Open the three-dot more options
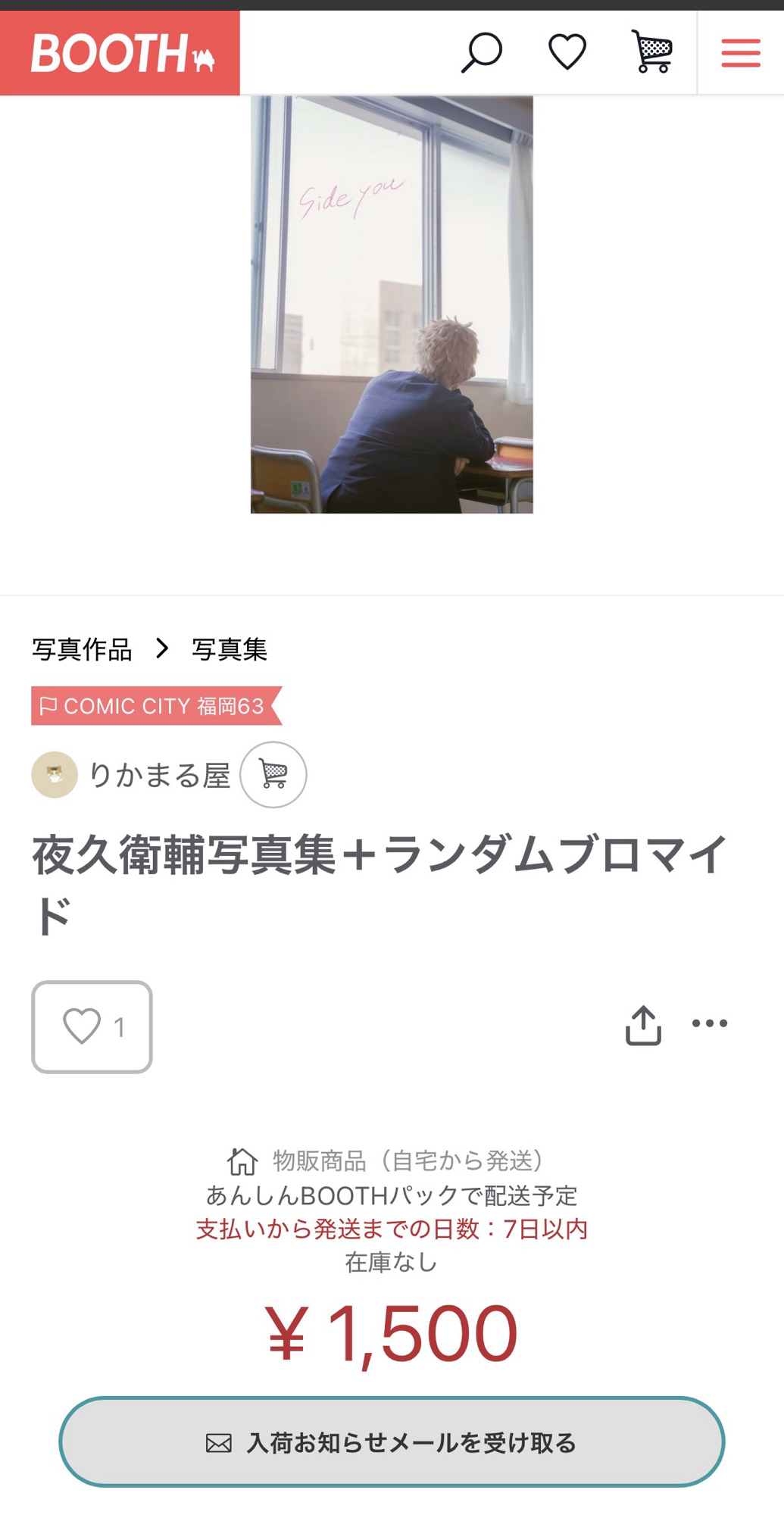Image resolution: width=784 pixels, height=1515 pixels. pyautogui.click(x=710, y=1023)
